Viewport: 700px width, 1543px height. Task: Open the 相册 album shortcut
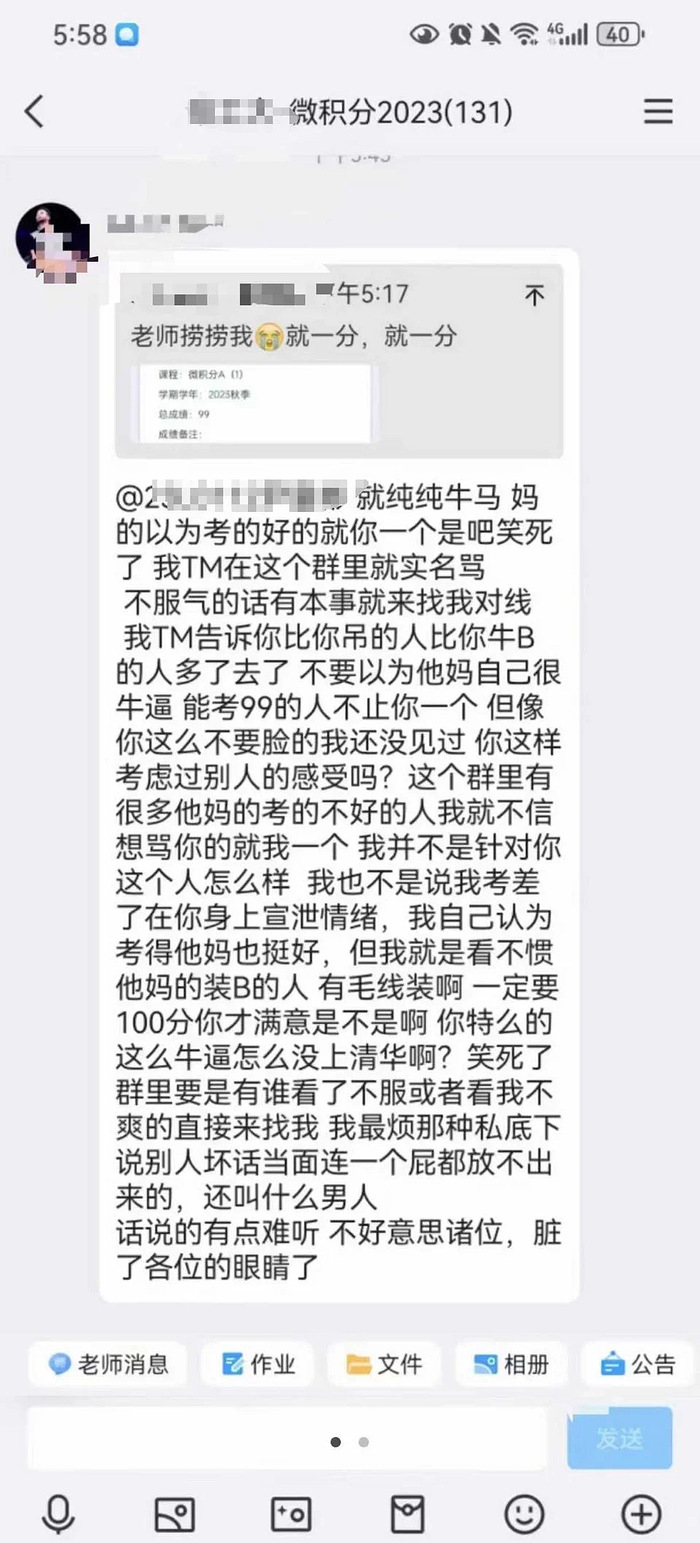pos(512,1364)
